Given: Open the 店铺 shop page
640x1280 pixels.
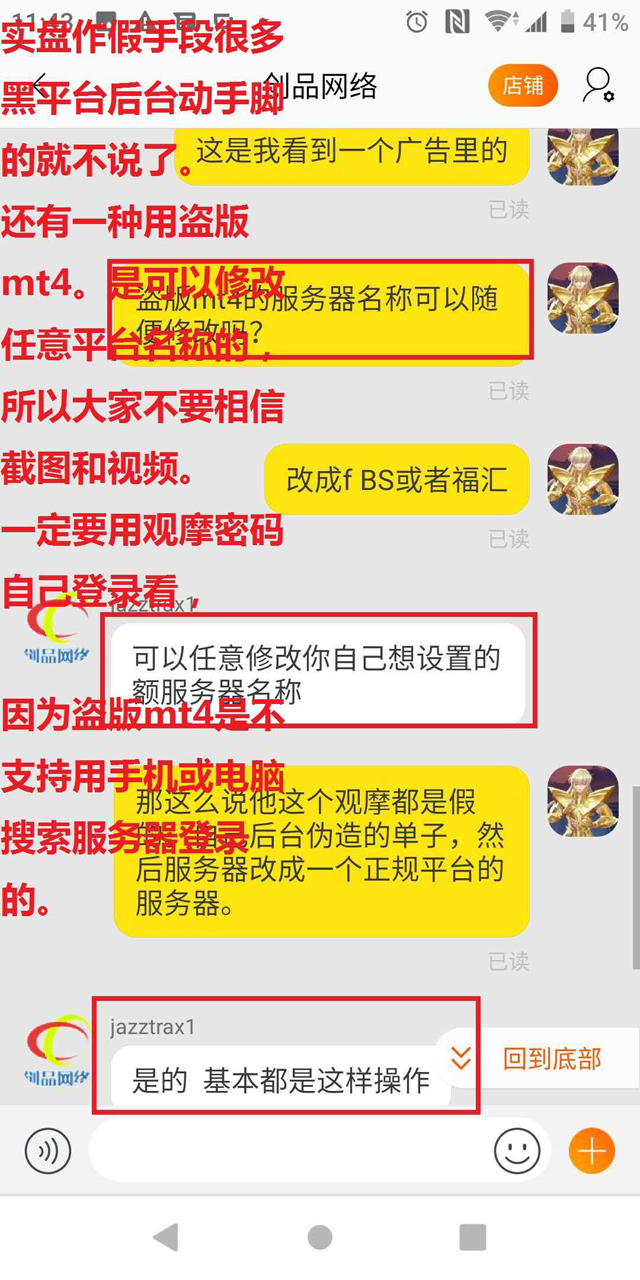Looking at the screenshot, I should pos(523,86).
